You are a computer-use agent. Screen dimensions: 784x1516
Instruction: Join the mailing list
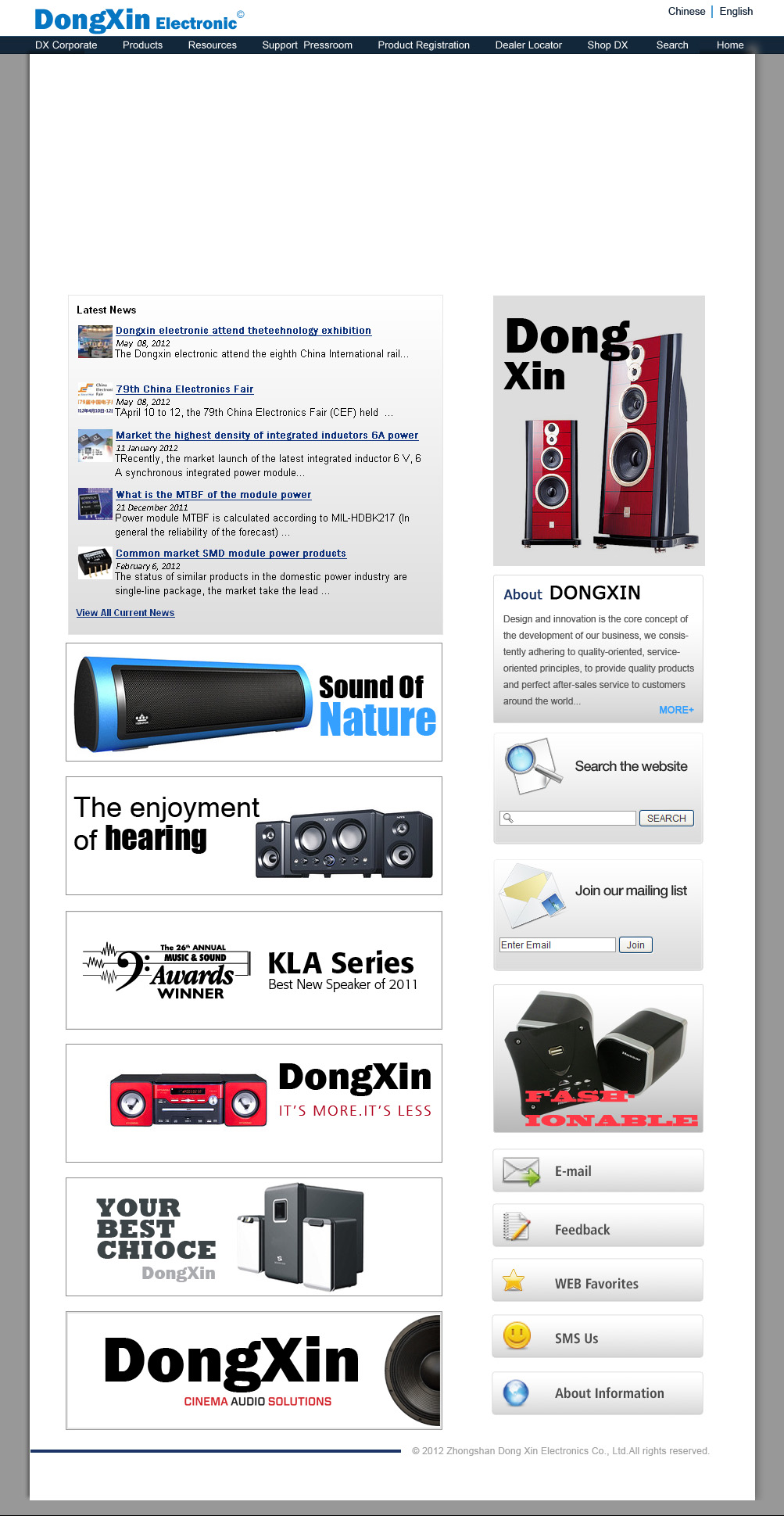pos(635,945)
